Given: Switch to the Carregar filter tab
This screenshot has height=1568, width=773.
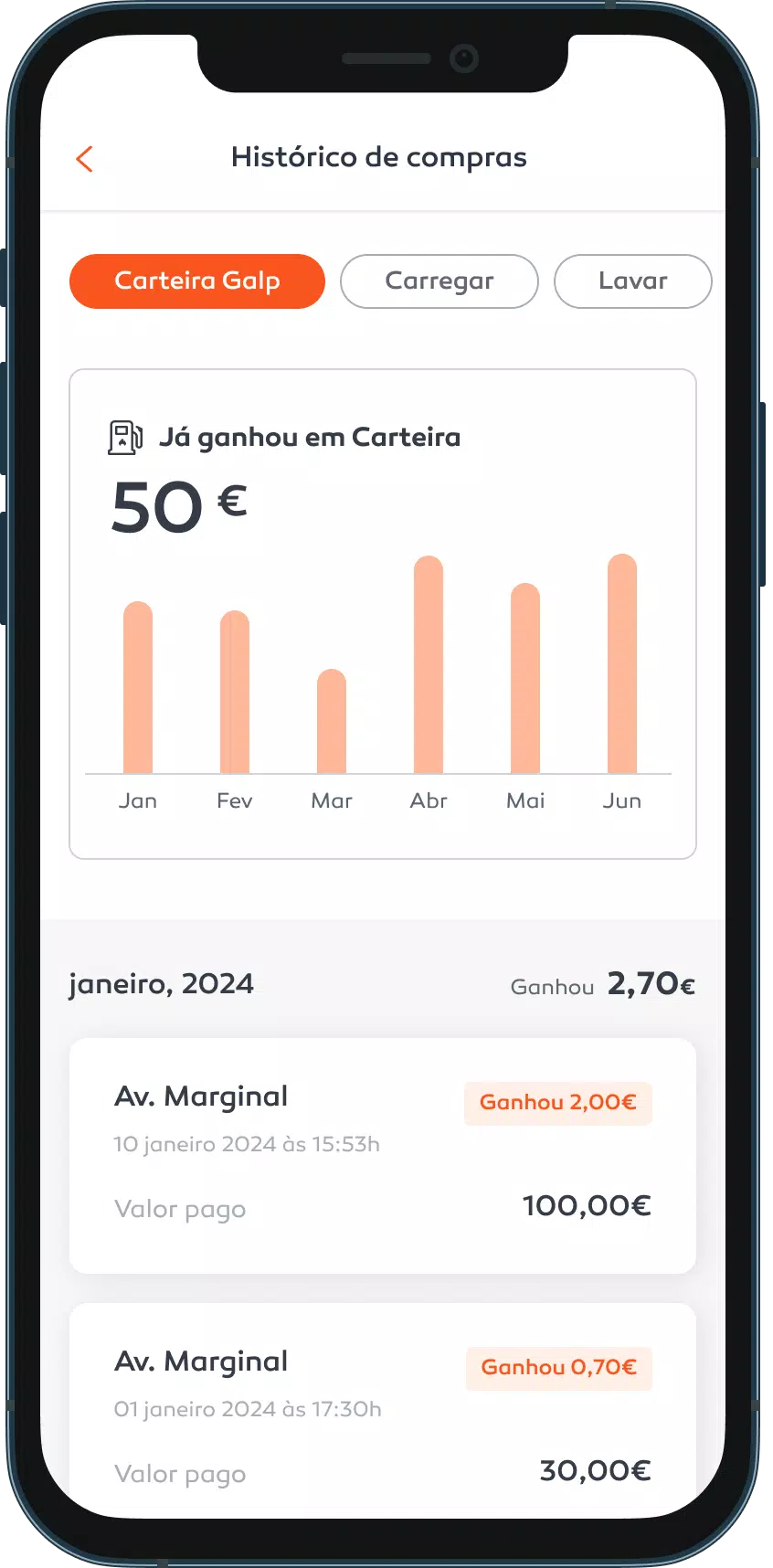Looking at the screenshot, I should pos(439,281).
